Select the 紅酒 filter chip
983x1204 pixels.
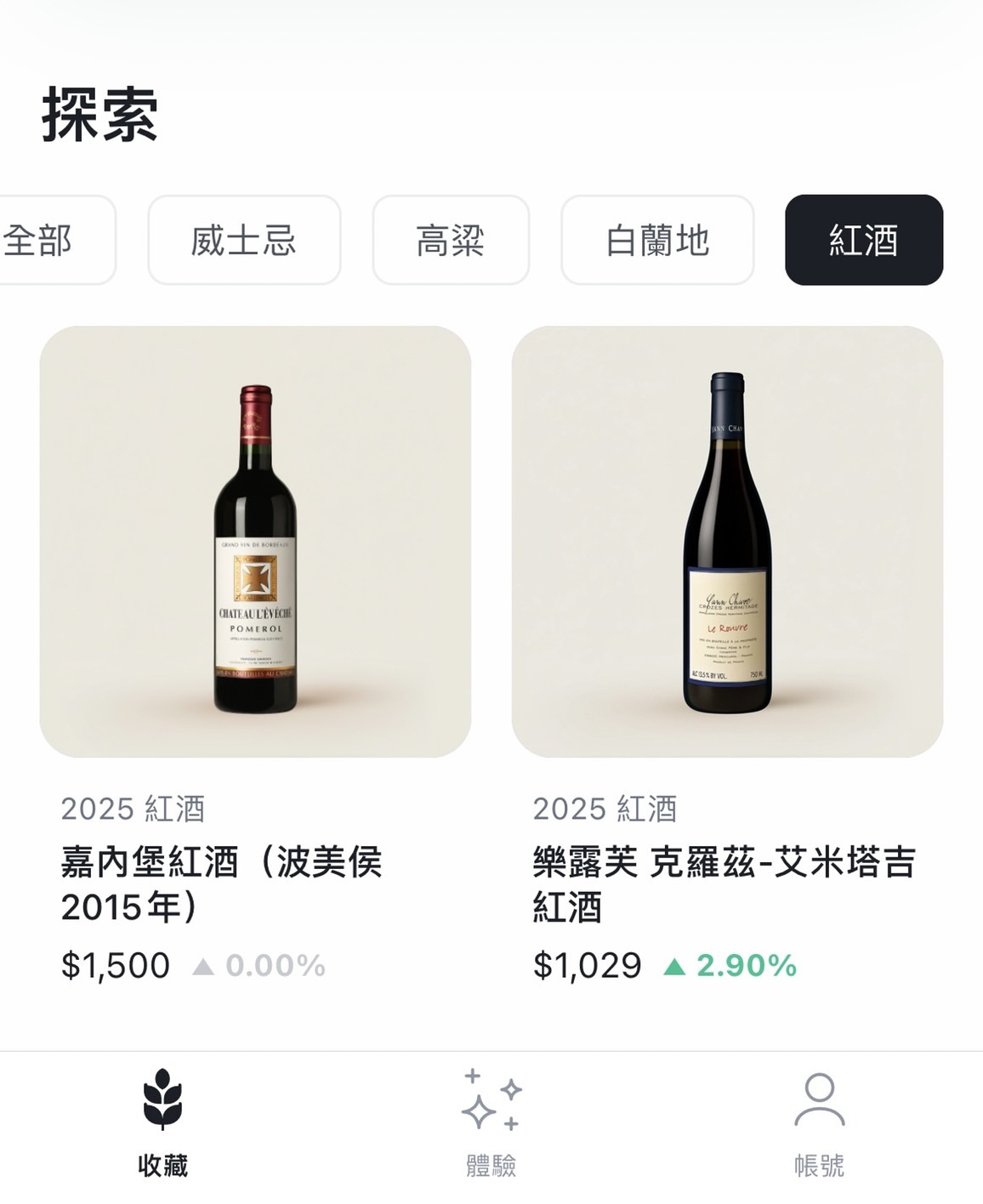point(864,240)
